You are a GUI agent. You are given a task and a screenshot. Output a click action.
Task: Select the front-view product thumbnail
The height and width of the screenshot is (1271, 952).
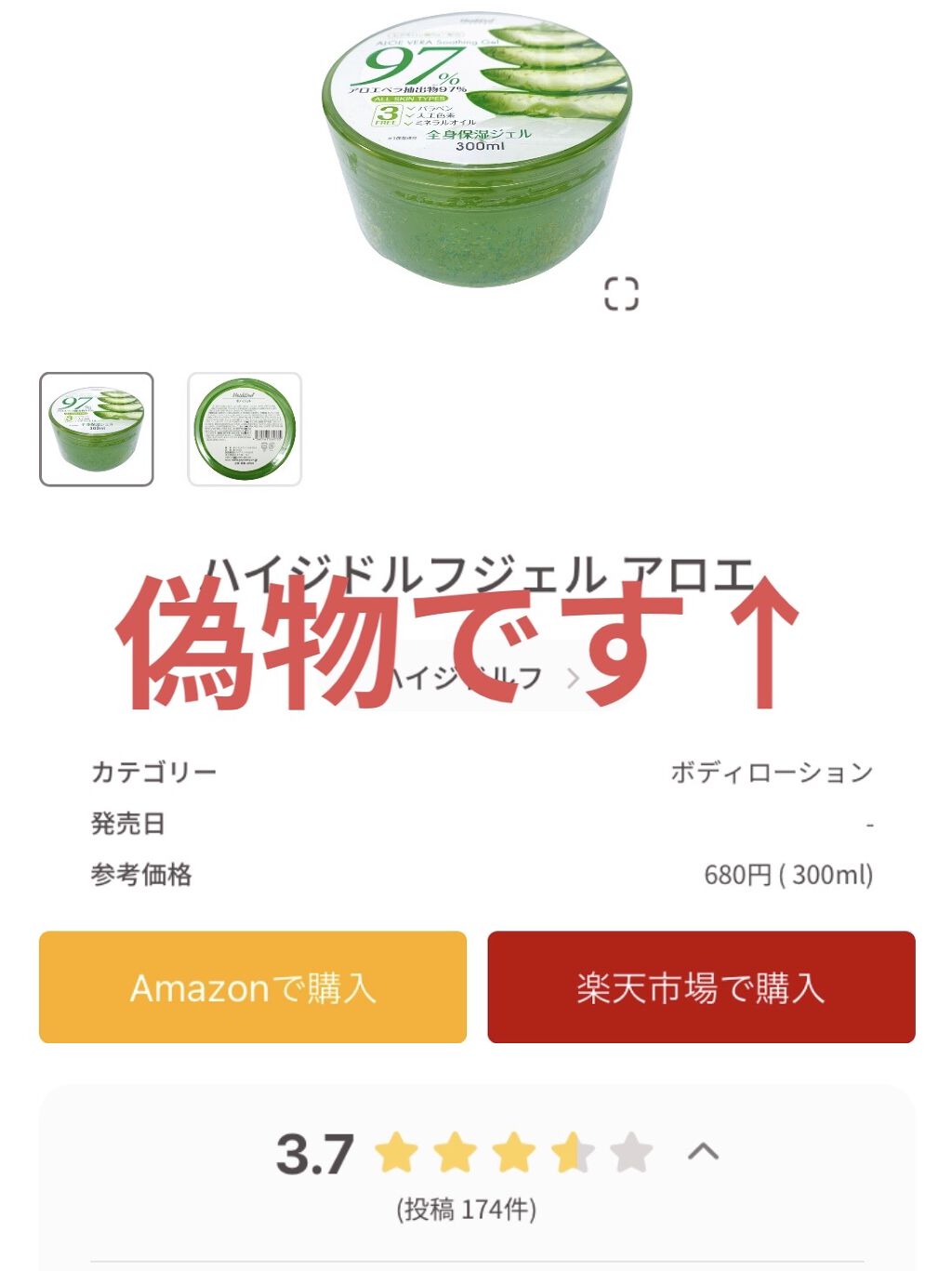pyautogui.click(x=96, y=429)
